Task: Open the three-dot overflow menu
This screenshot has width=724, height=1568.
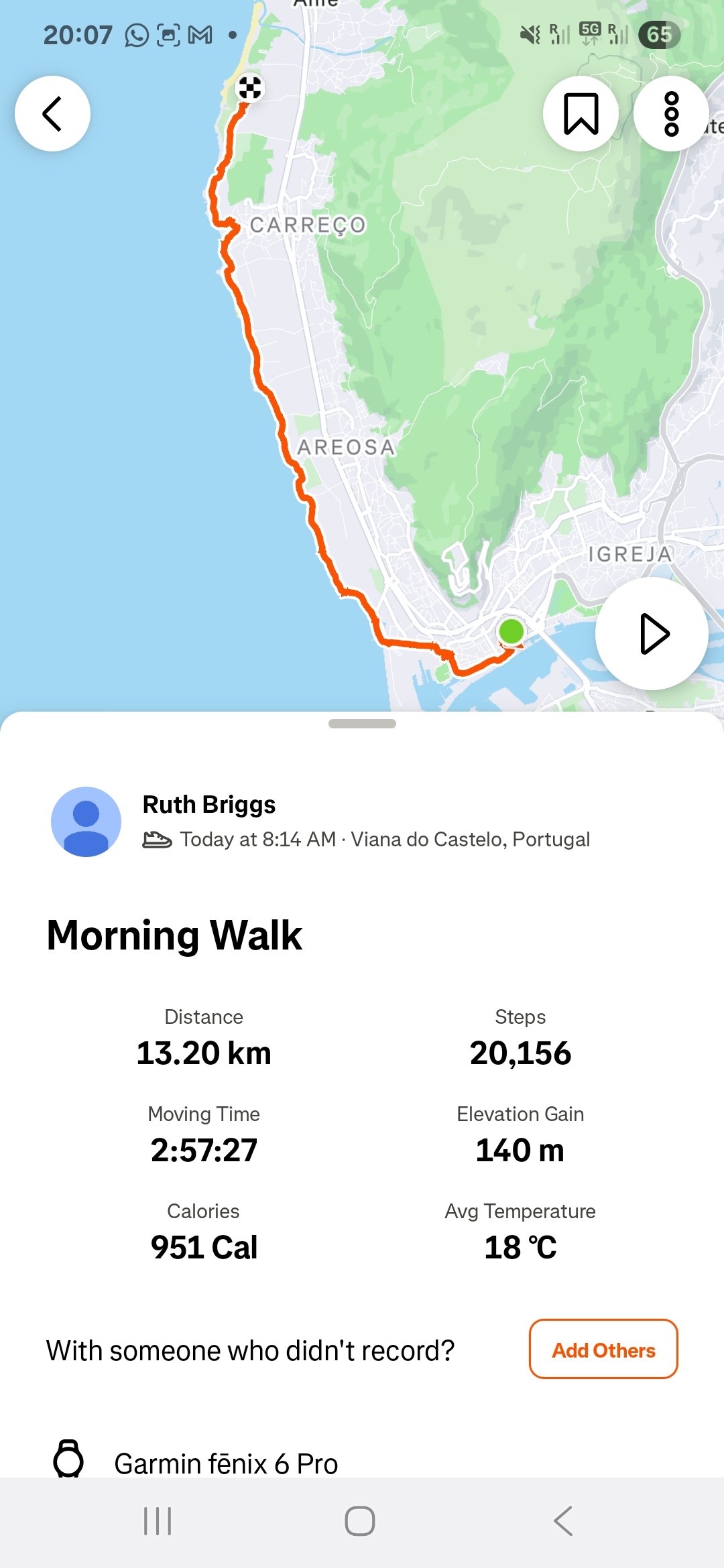Action: point(671,114)
